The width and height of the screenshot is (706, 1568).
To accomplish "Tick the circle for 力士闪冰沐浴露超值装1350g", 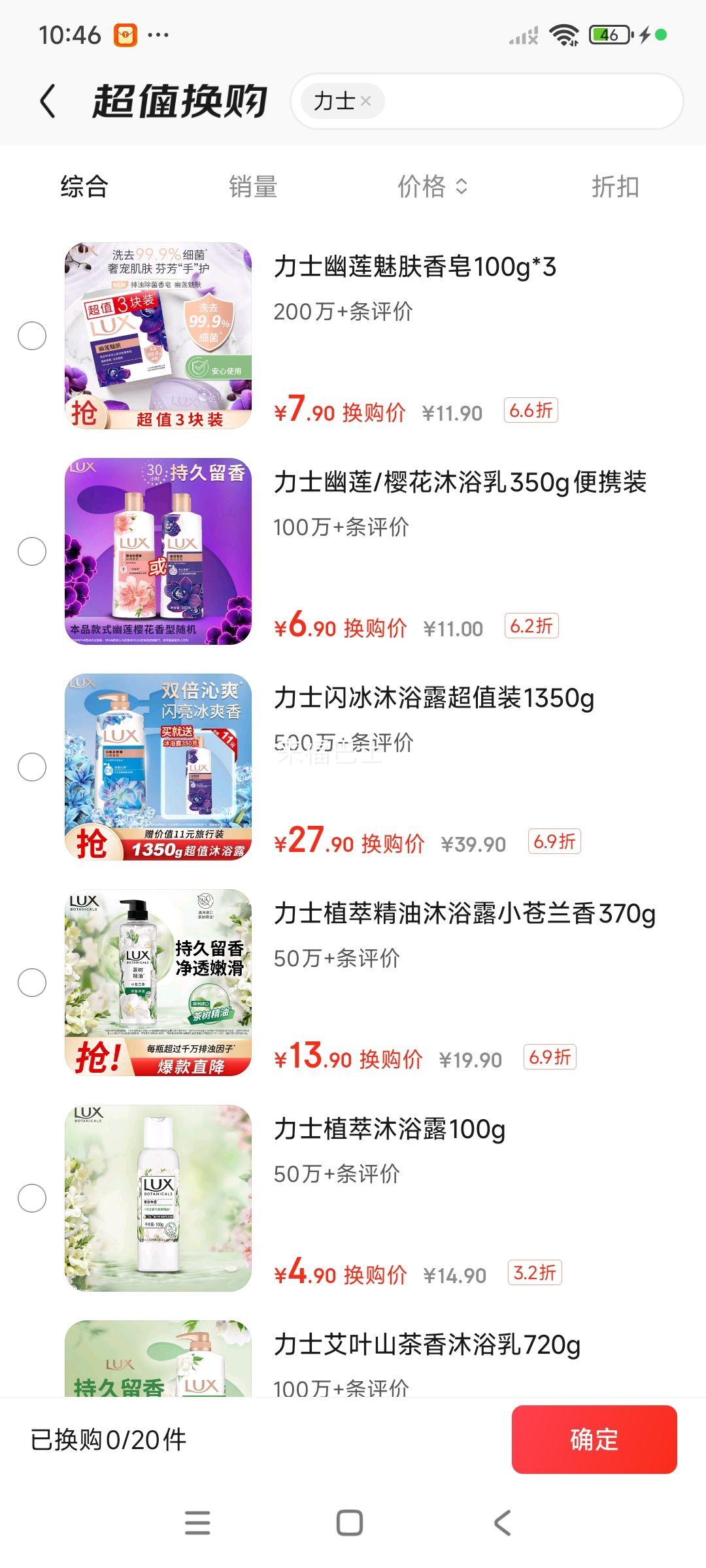I will tap(32, 767).
